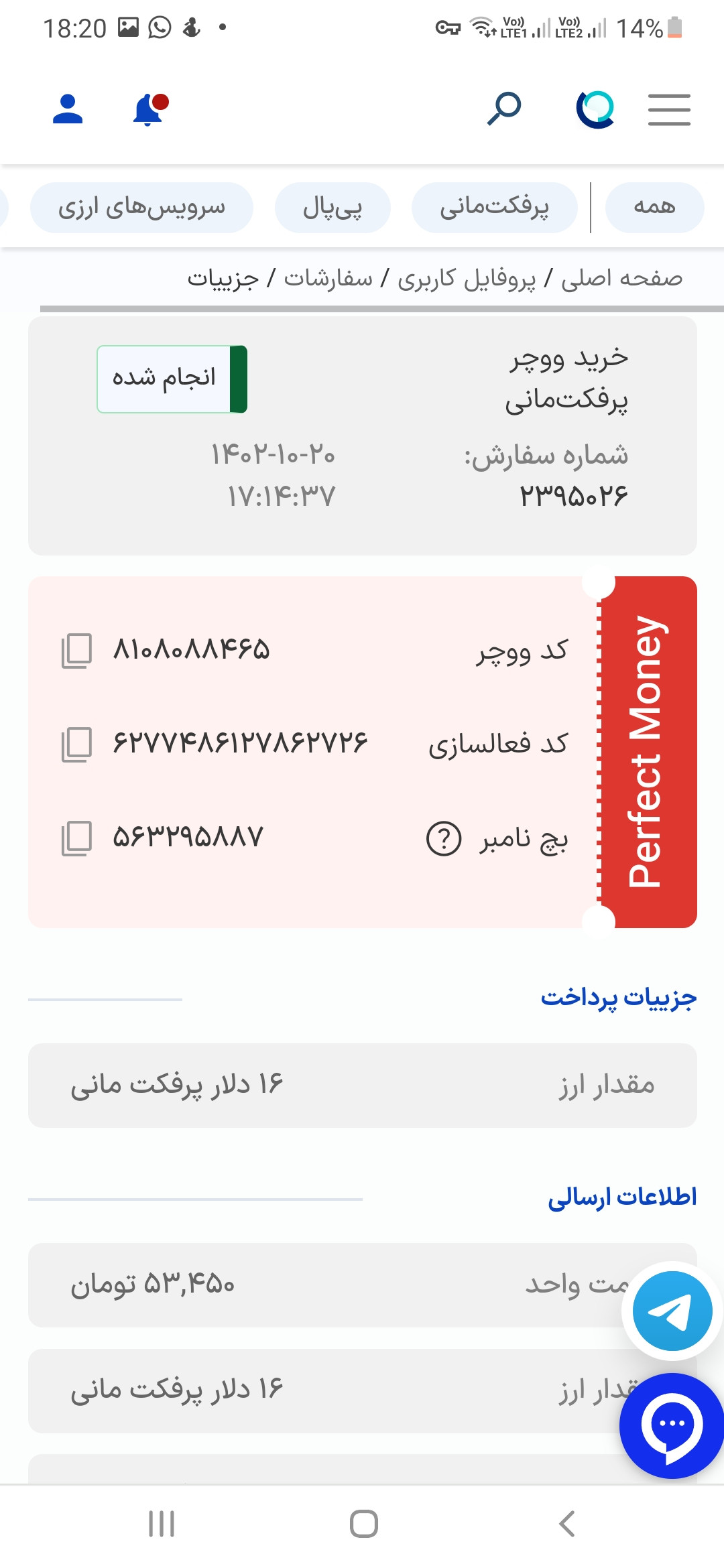This screenshot has height=1568, width=724.
Task: Tap the search magnifier icon
Action: pyautogui.click(x=504, y=109)
